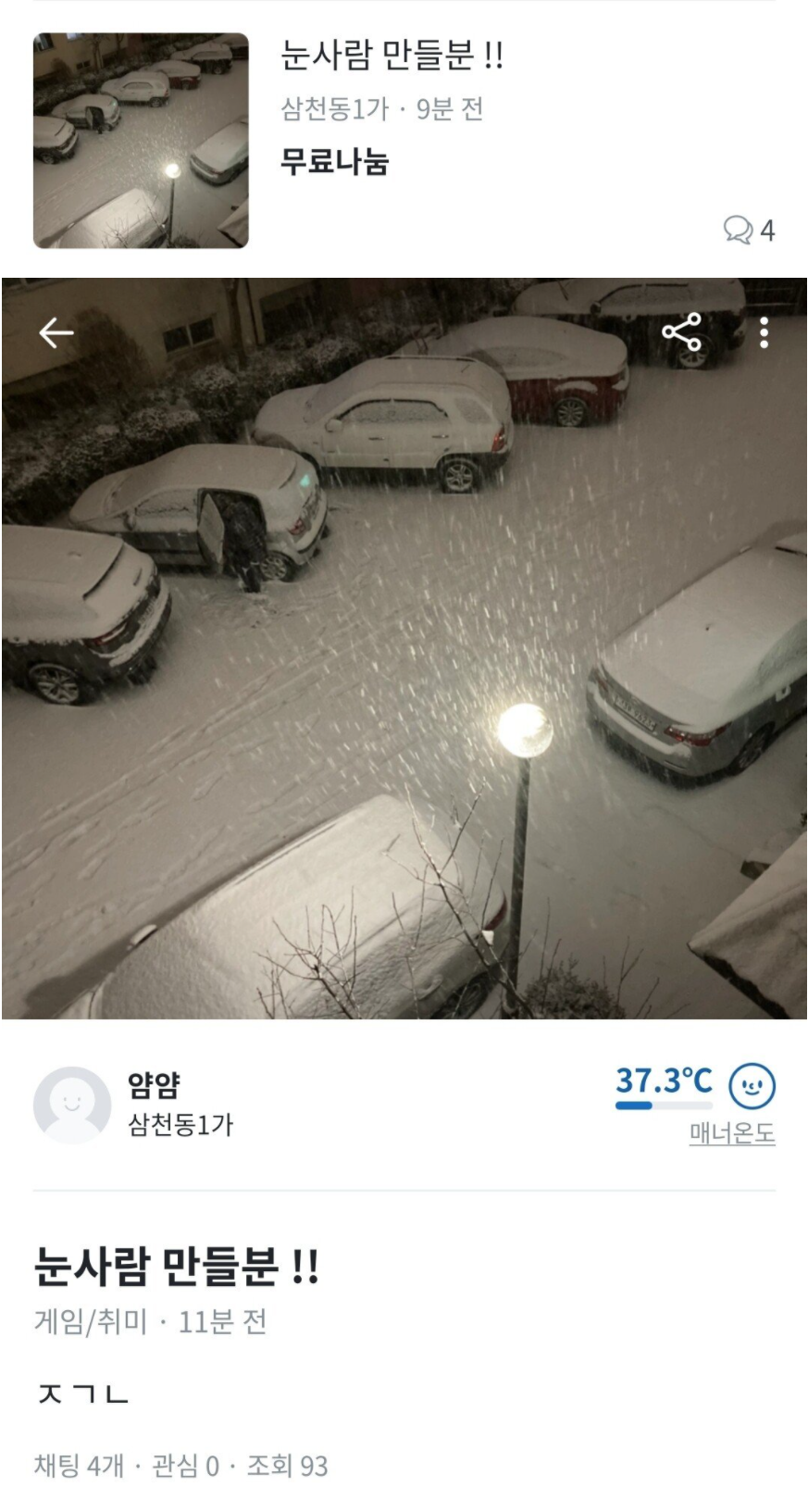Viewport: 808px width, 1512px height.
Task: Open the three-dot overflow menu
Action: coord(764,332)
